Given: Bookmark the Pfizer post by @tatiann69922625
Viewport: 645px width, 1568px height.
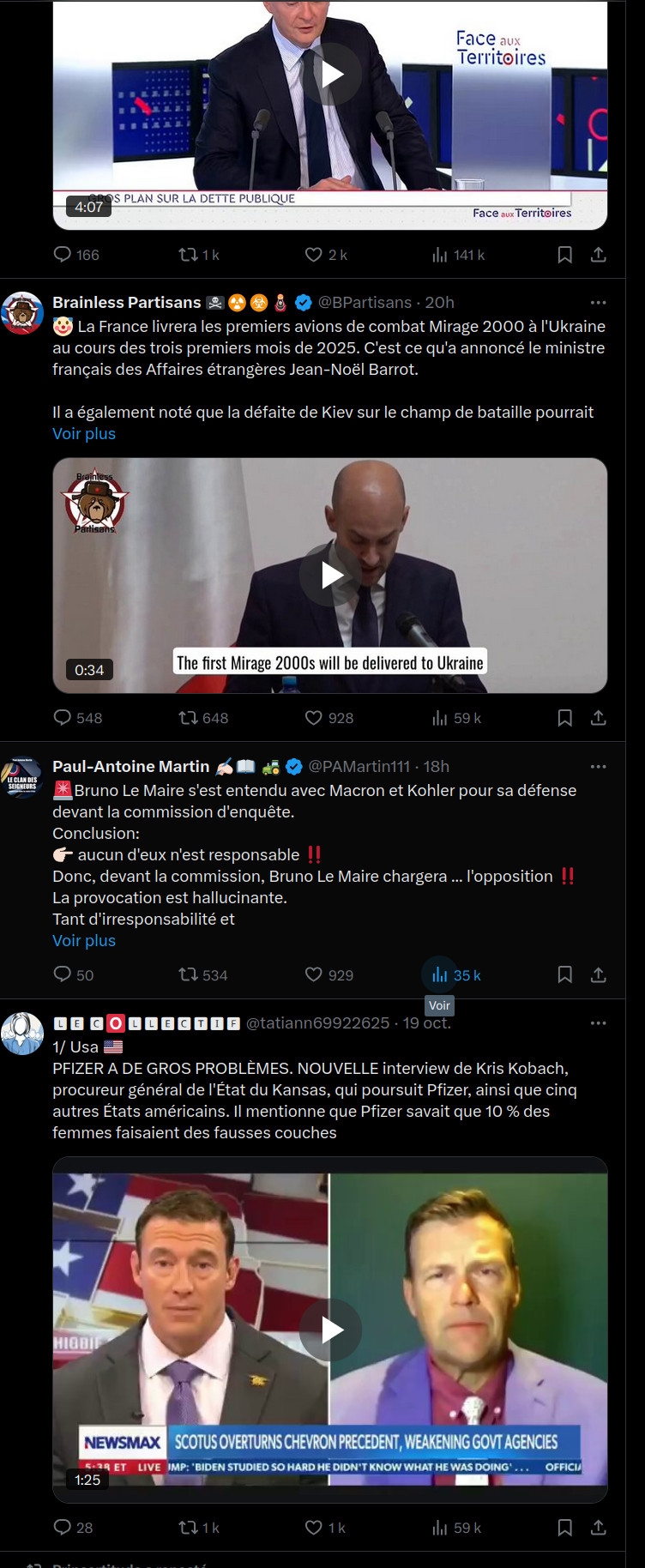Looking at the screenshot, I should pos(564,1527).
